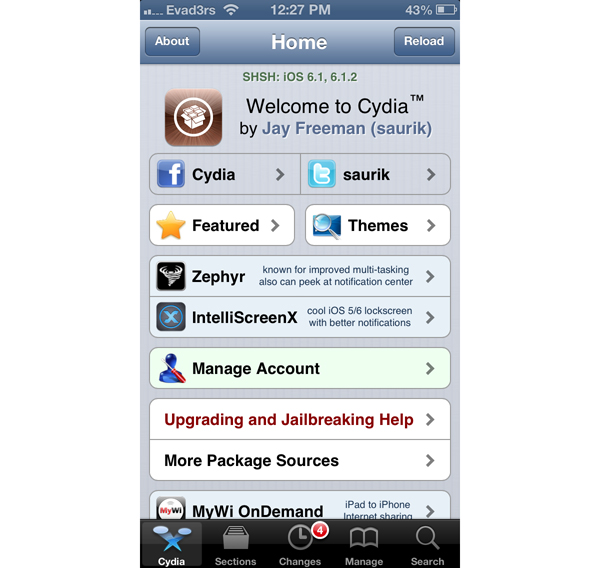The image size is (600, 568).
Task: Open Manage Account
Action: (300, 368)
